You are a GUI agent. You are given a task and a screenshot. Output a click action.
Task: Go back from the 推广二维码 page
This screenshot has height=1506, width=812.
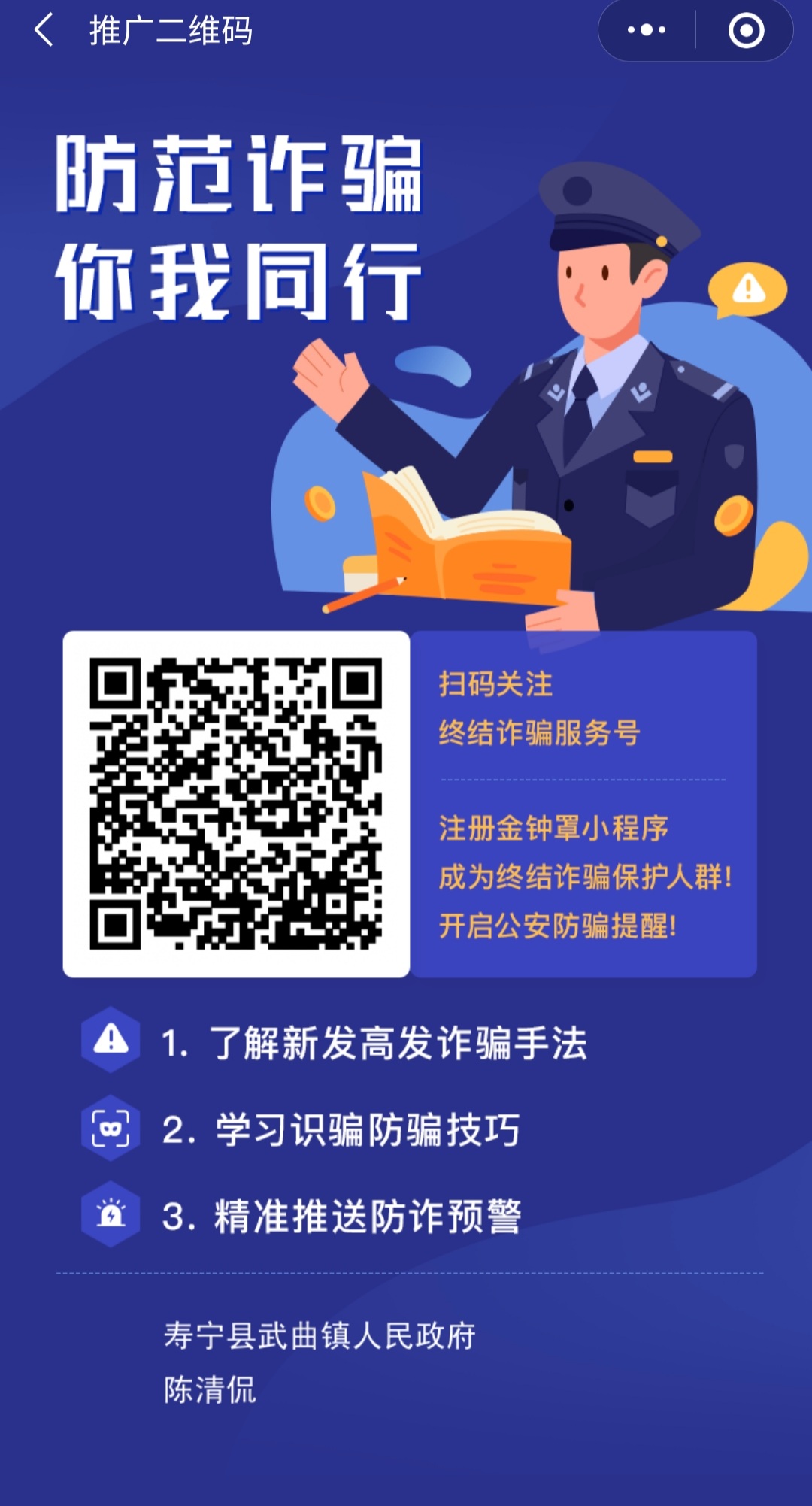coord(44,30)
